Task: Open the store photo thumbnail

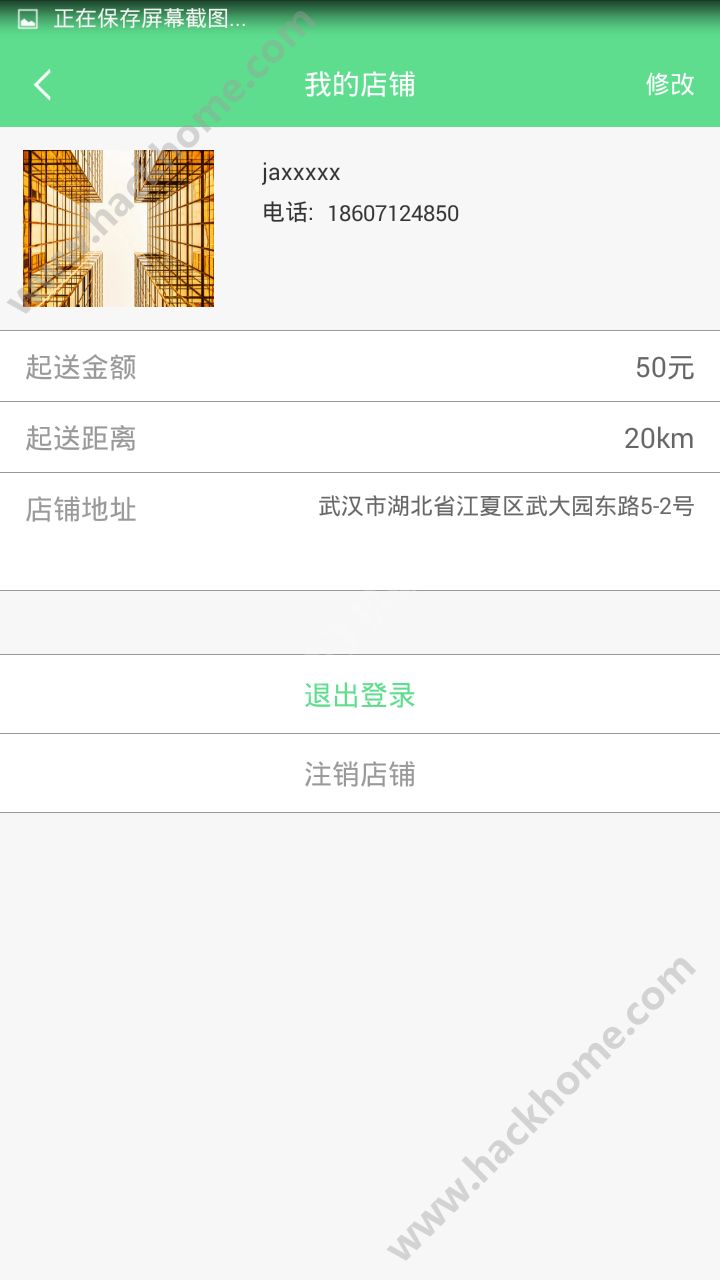Action: (118, 228)
